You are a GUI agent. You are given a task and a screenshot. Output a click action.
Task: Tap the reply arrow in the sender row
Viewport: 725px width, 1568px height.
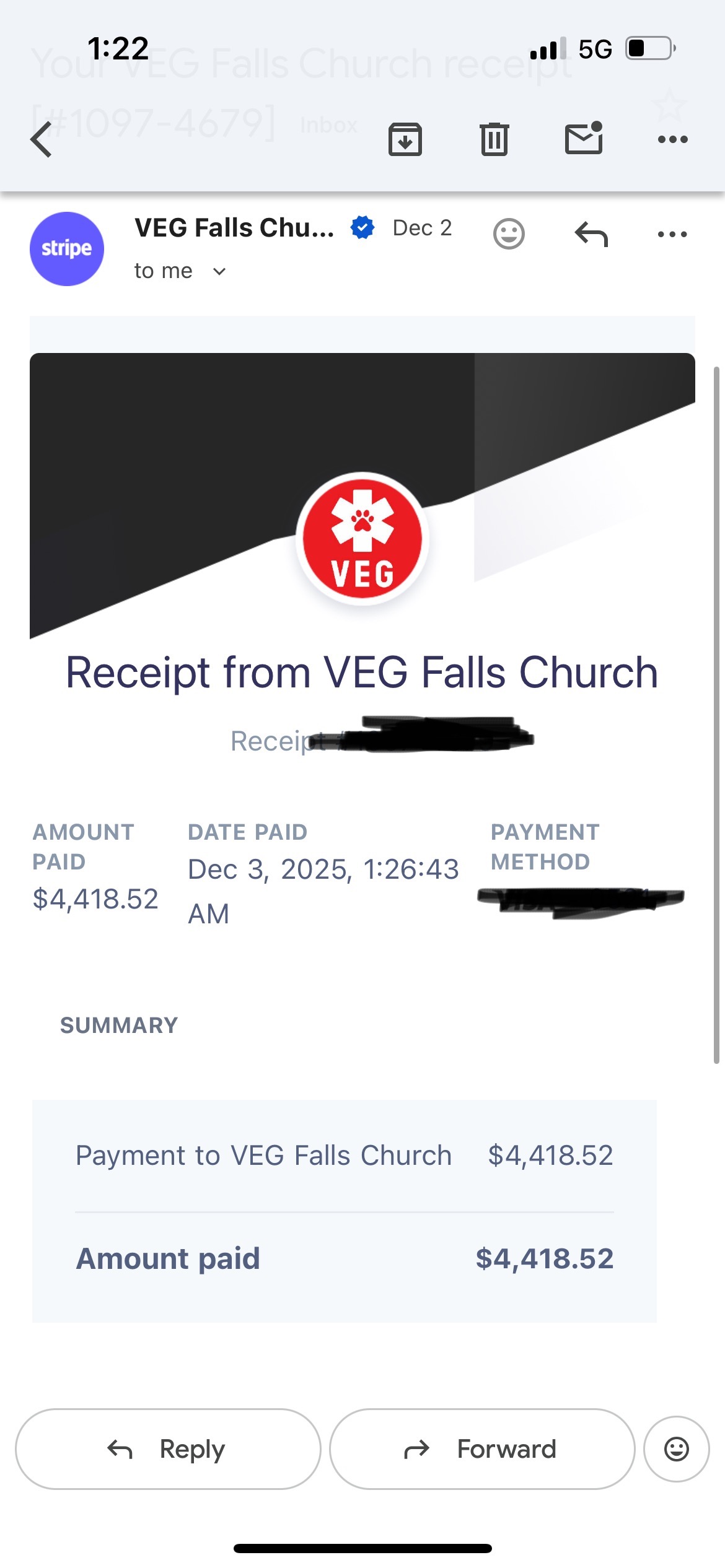pyautogui.click(x=591, y=234)
